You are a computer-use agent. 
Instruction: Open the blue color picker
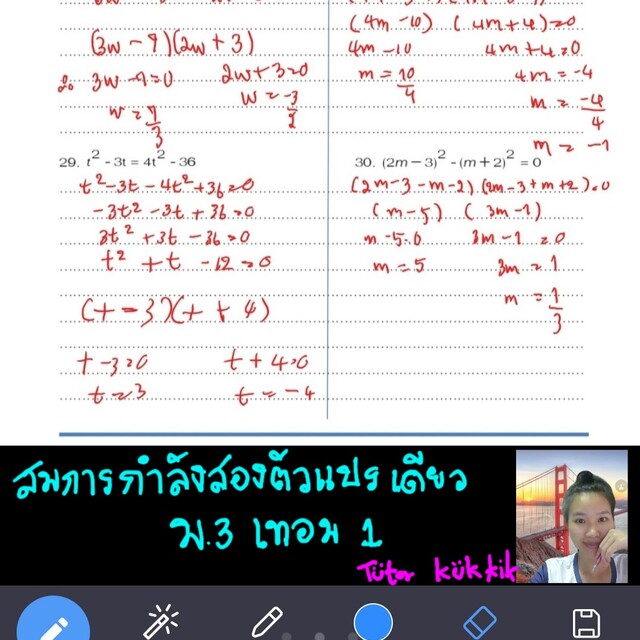click(x=373, y=623)
